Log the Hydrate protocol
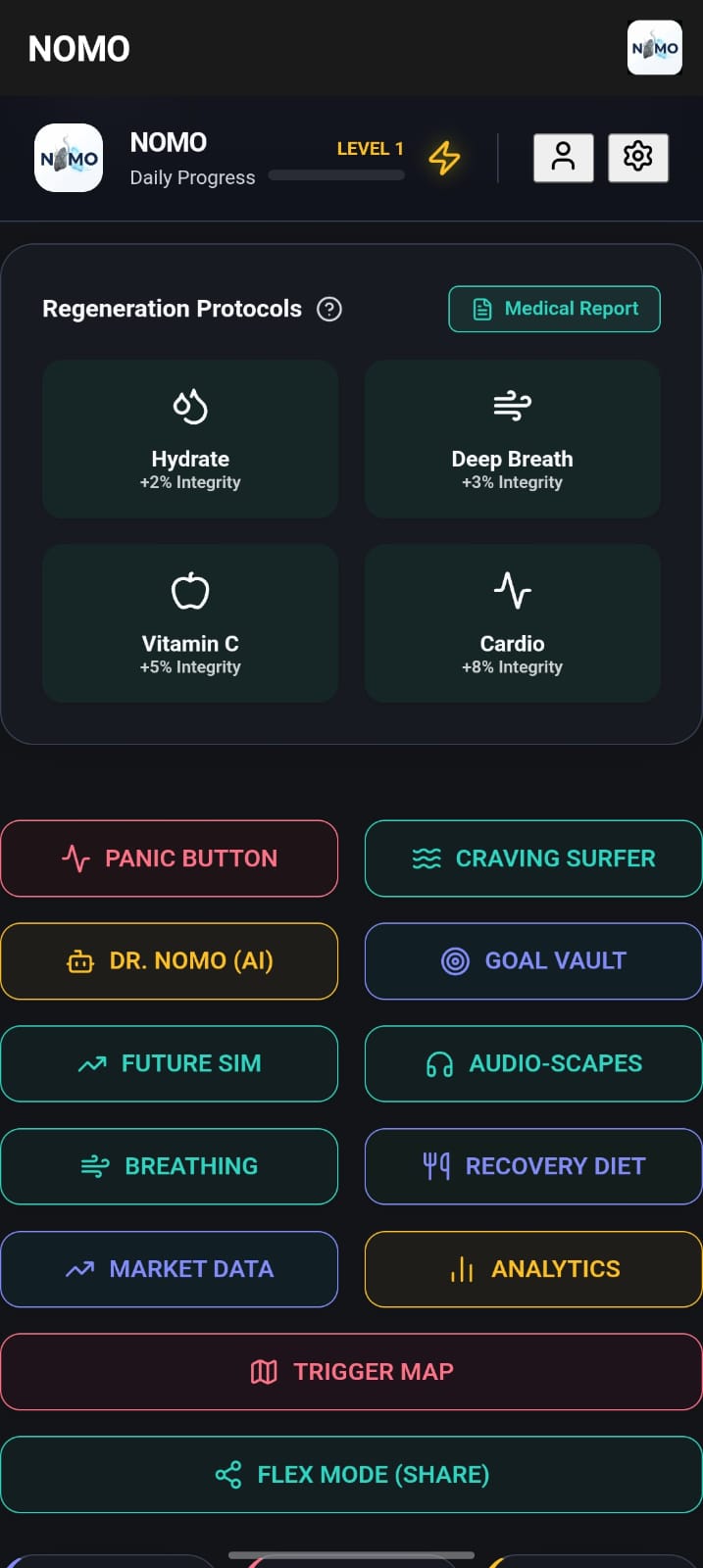The height and width of the screenshot is (1568, 703). 190,439
